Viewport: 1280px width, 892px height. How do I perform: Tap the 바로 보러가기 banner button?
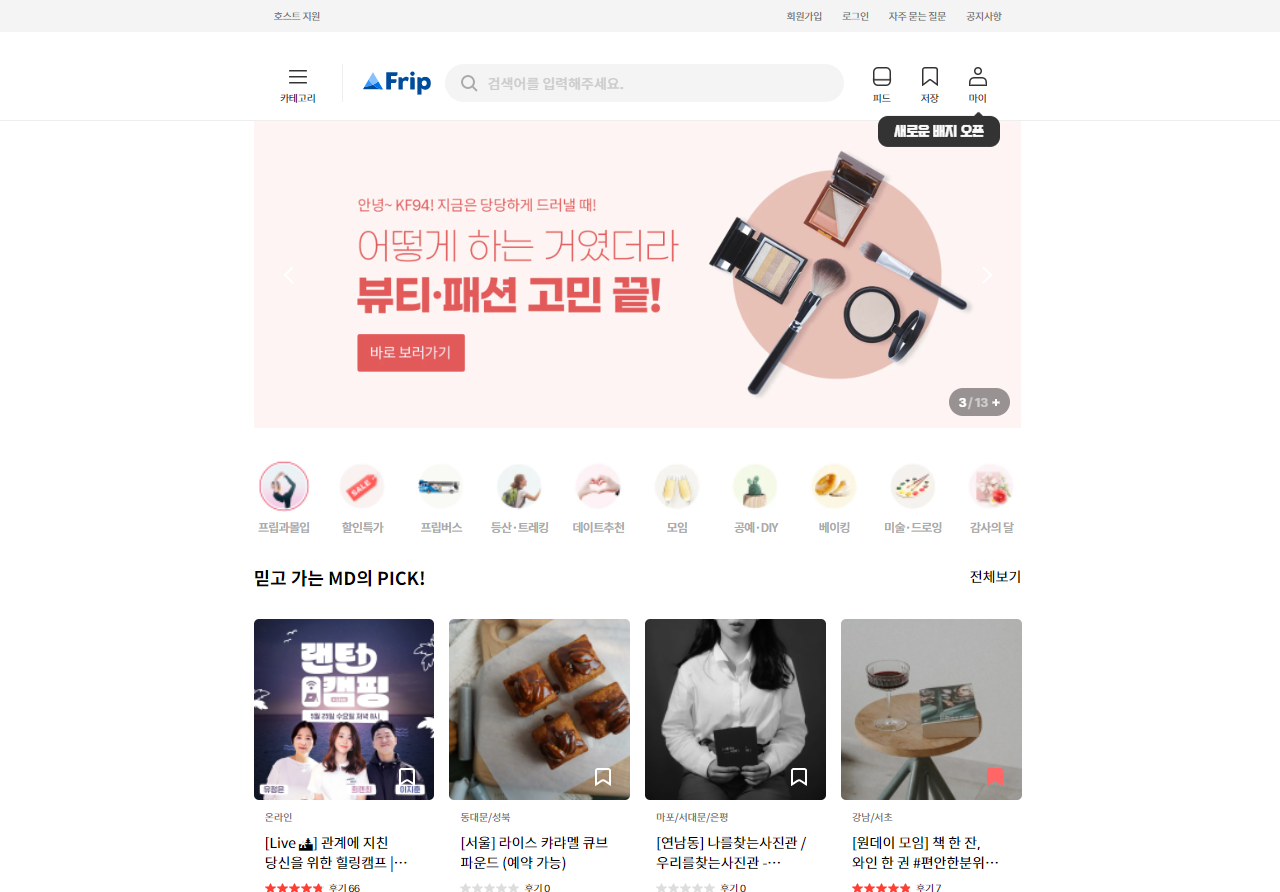point(411,353)
